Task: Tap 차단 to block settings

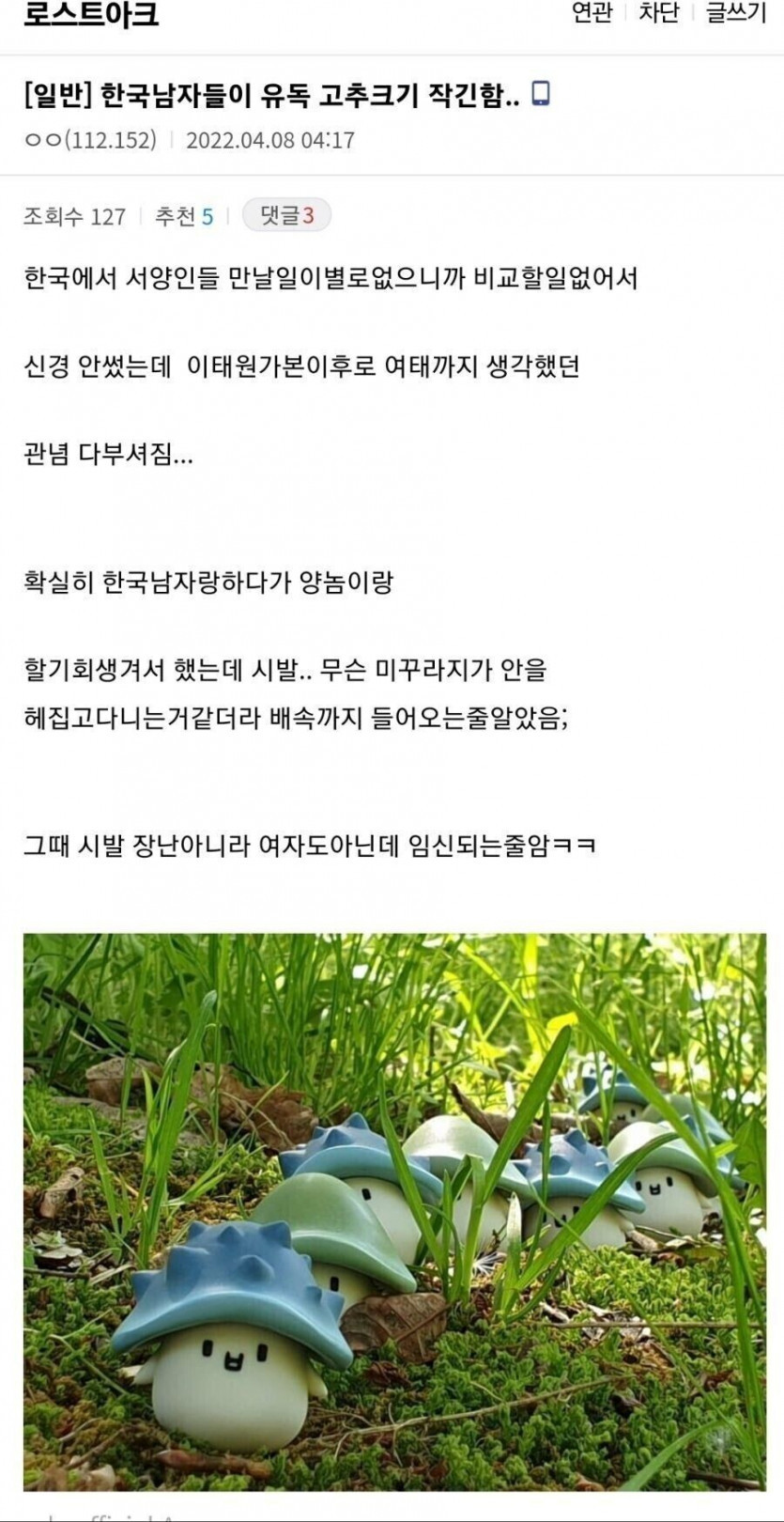Action: click(x=658, y=13)
